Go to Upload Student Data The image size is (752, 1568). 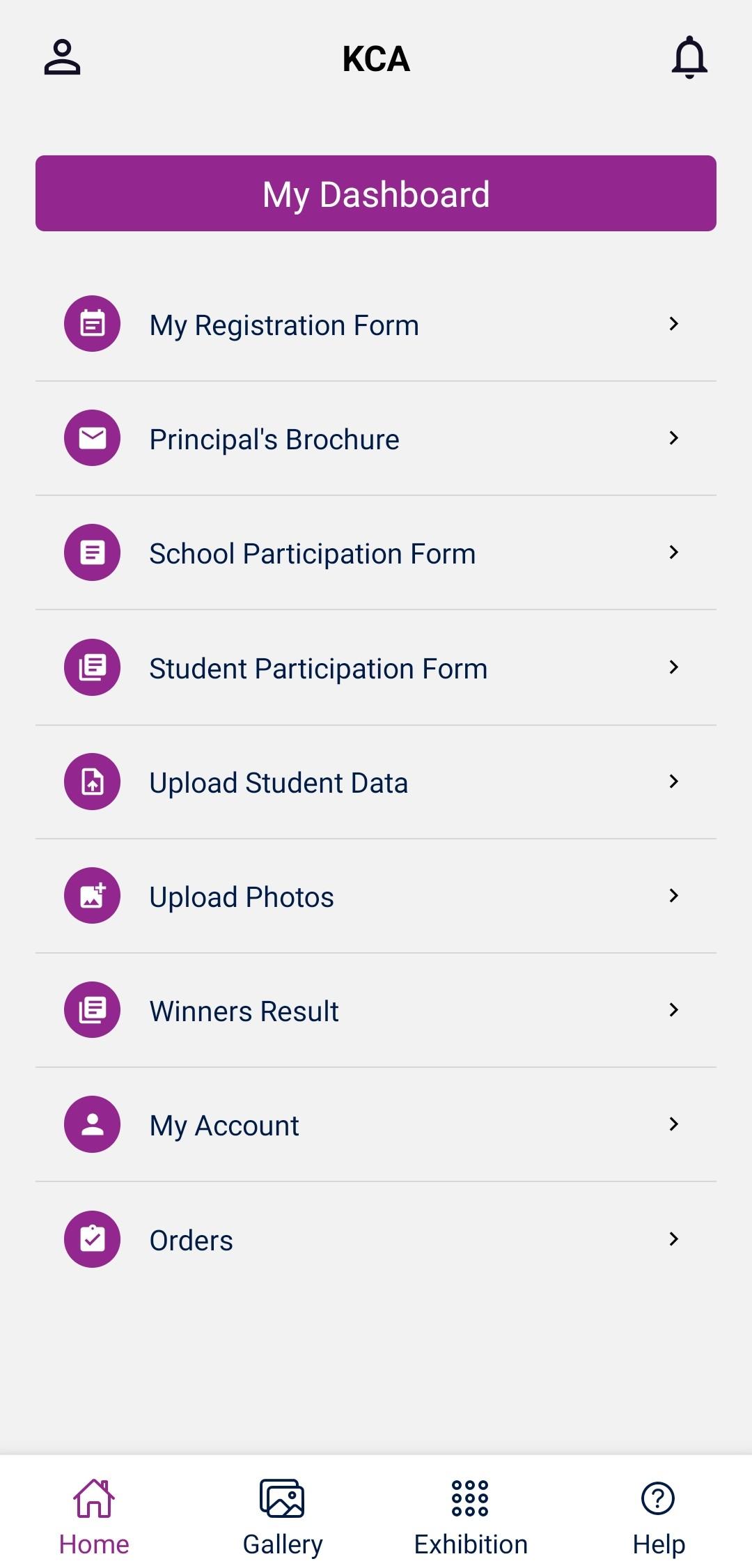376,782
